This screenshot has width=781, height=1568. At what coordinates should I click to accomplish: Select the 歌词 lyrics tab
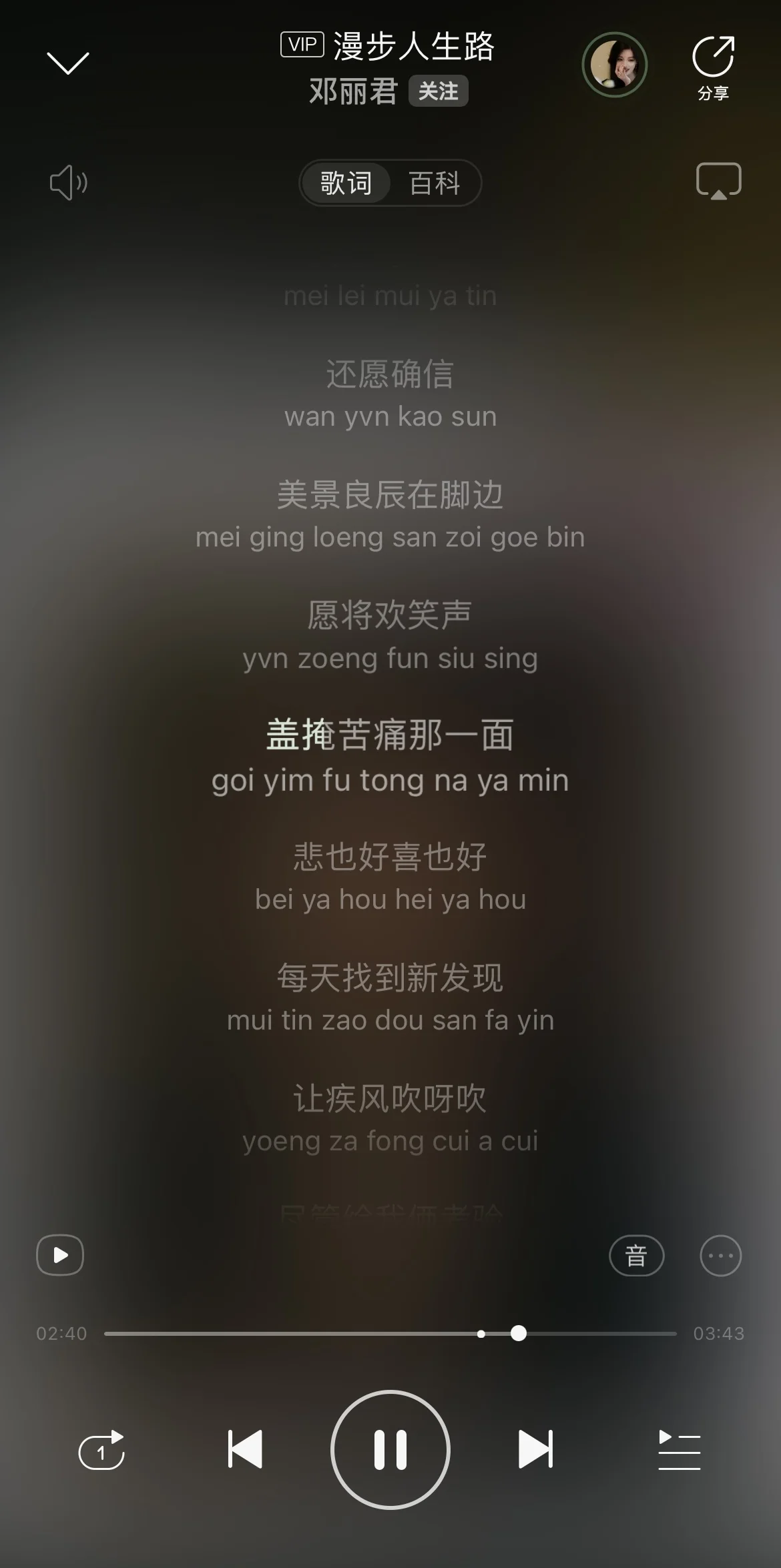click(x=346, y=183)
